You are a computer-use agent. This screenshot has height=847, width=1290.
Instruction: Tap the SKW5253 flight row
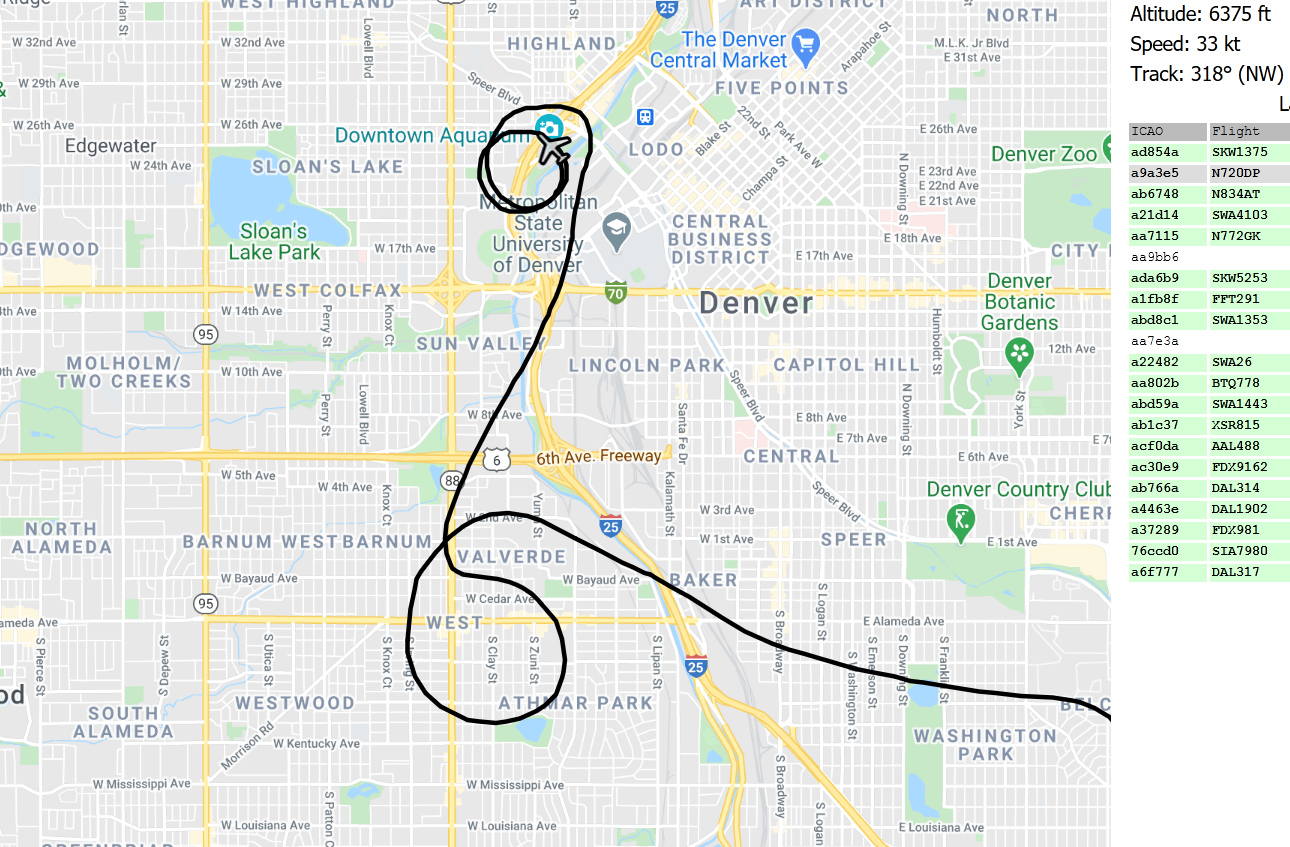pyautogui.click(x=1239, y=278)
